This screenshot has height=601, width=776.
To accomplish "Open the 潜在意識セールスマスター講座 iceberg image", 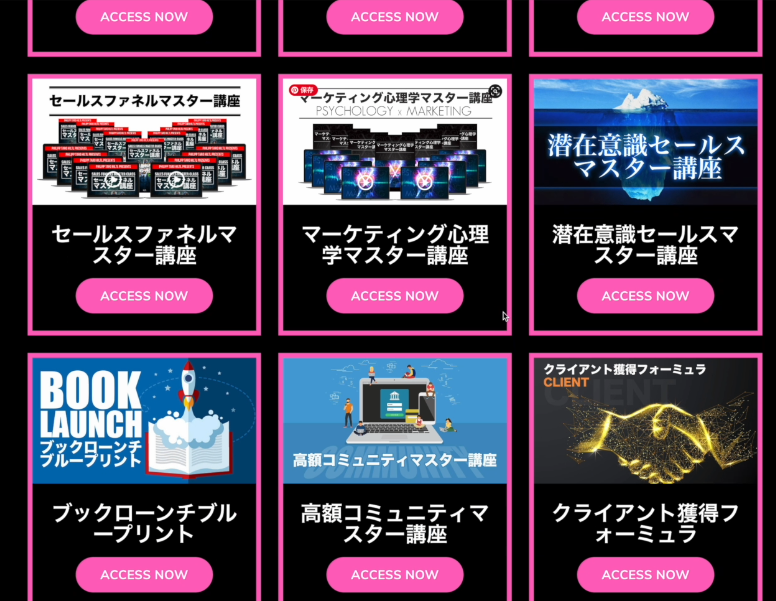I will [645, 142].
